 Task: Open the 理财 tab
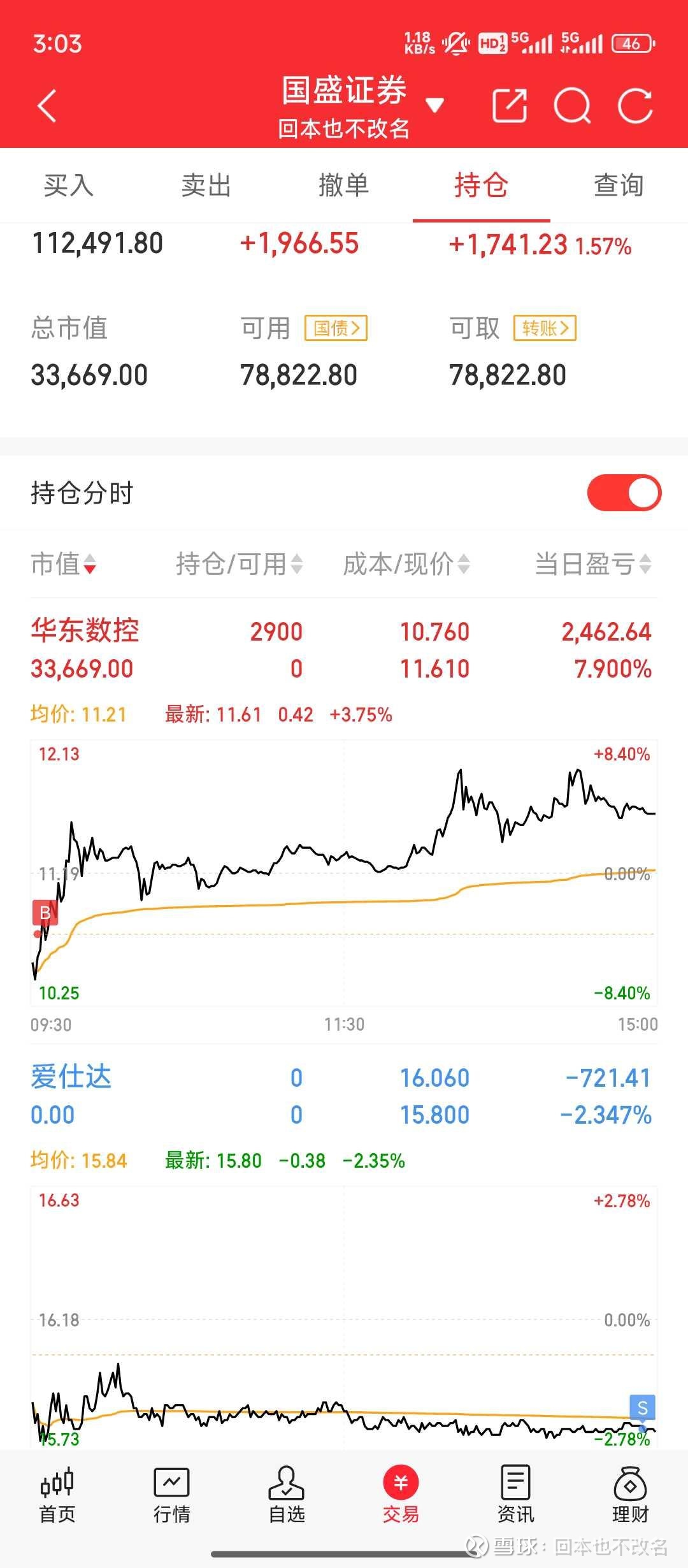pos(631,1495)
